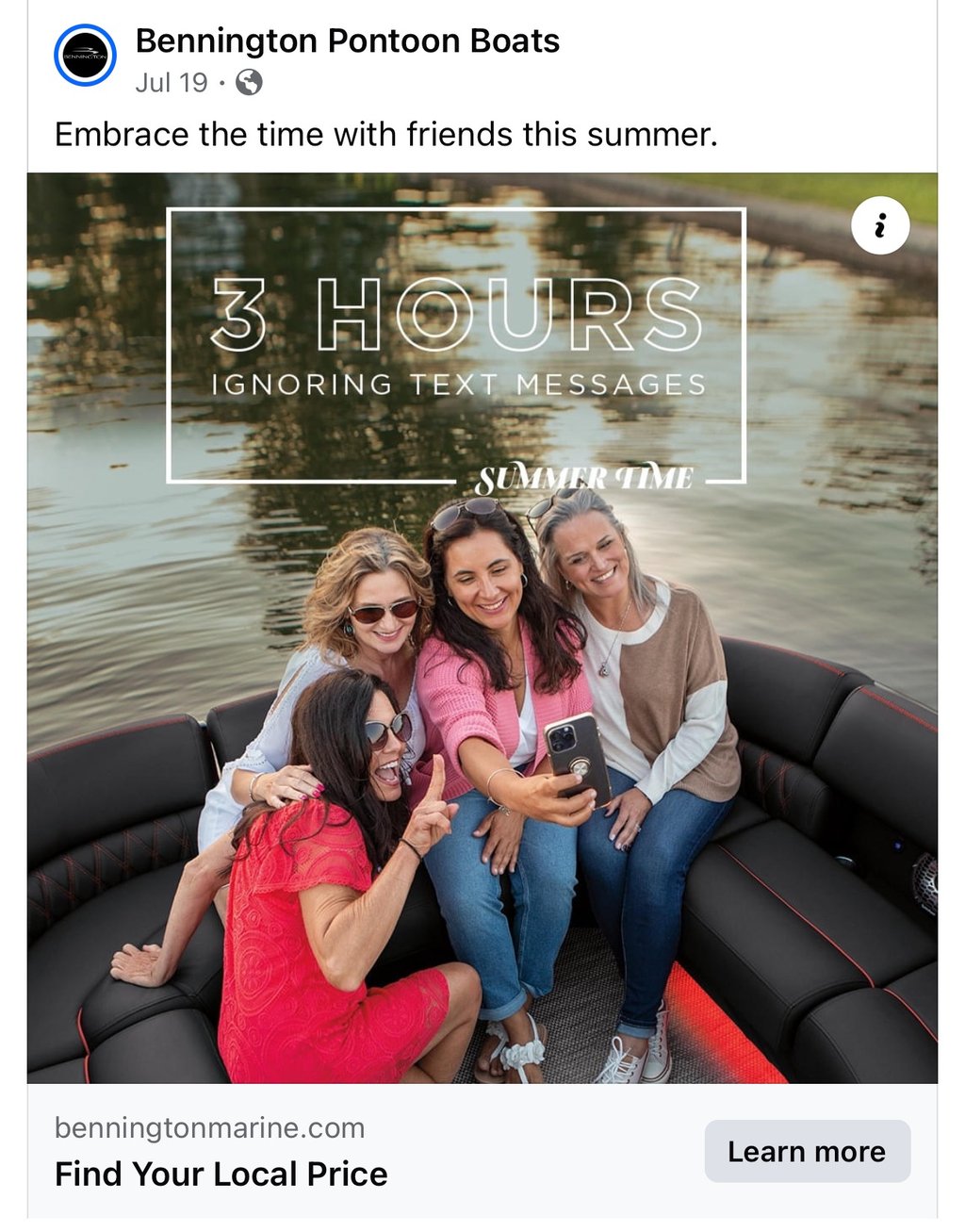965x1232 pixels.
Task: Open the Bennington Pontoon Boats page name
Action: pos(348,41)
